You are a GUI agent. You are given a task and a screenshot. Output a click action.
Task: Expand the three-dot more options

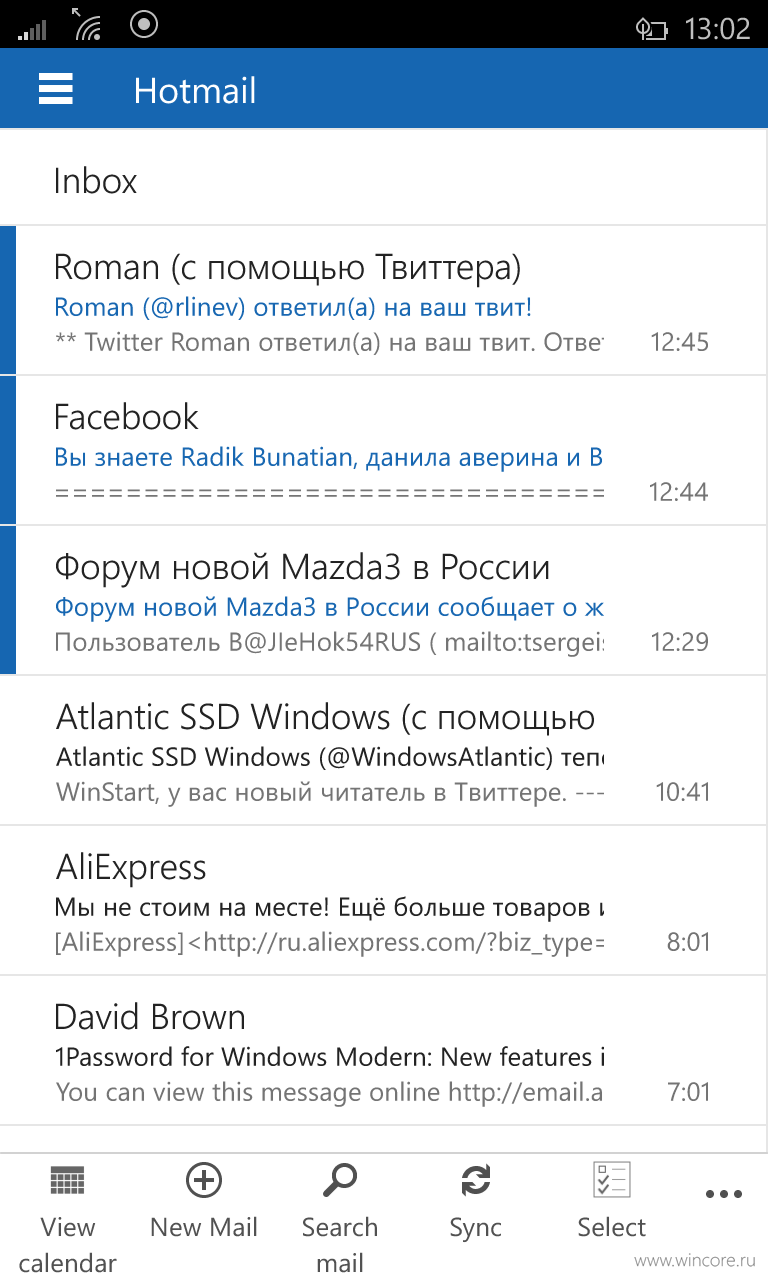tap(724, 1194)
